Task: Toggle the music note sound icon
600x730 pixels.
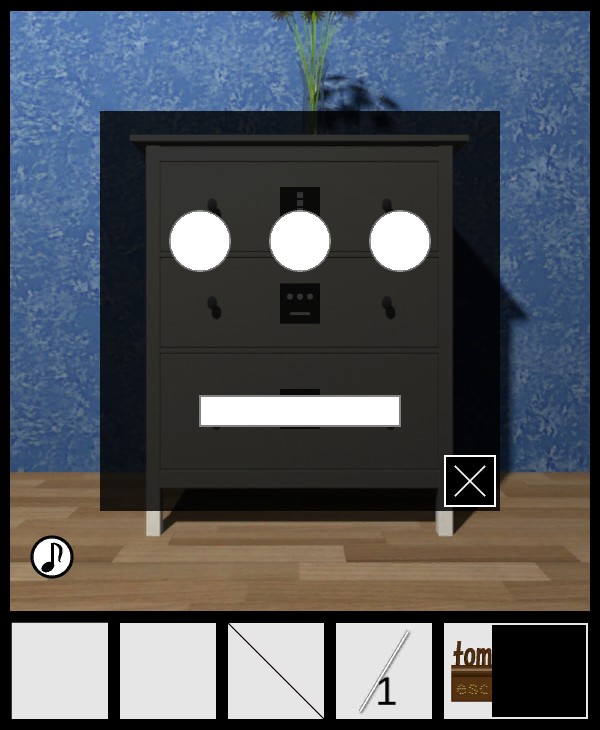Action: (x=52, y=557)
